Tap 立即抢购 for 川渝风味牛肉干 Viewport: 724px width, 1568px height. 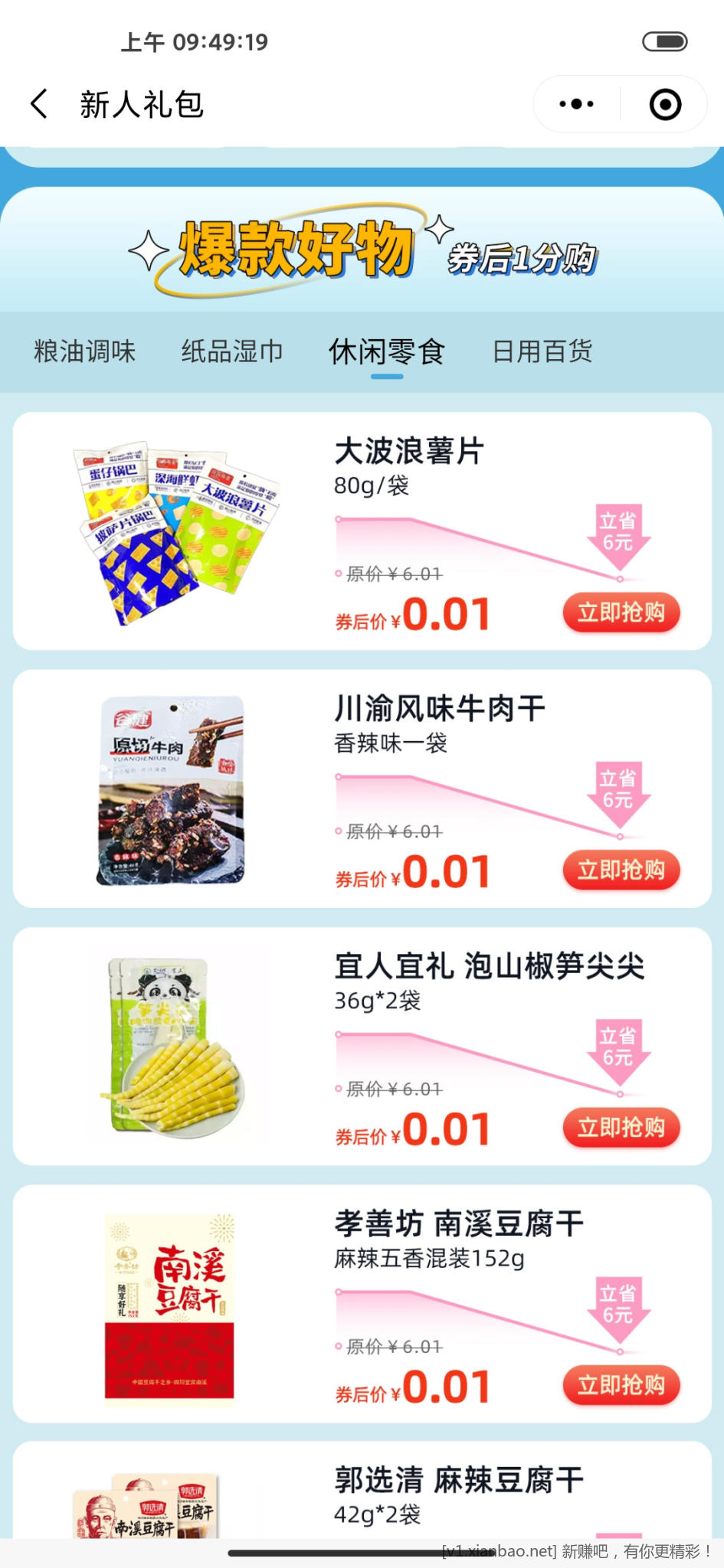click(621, 870)
